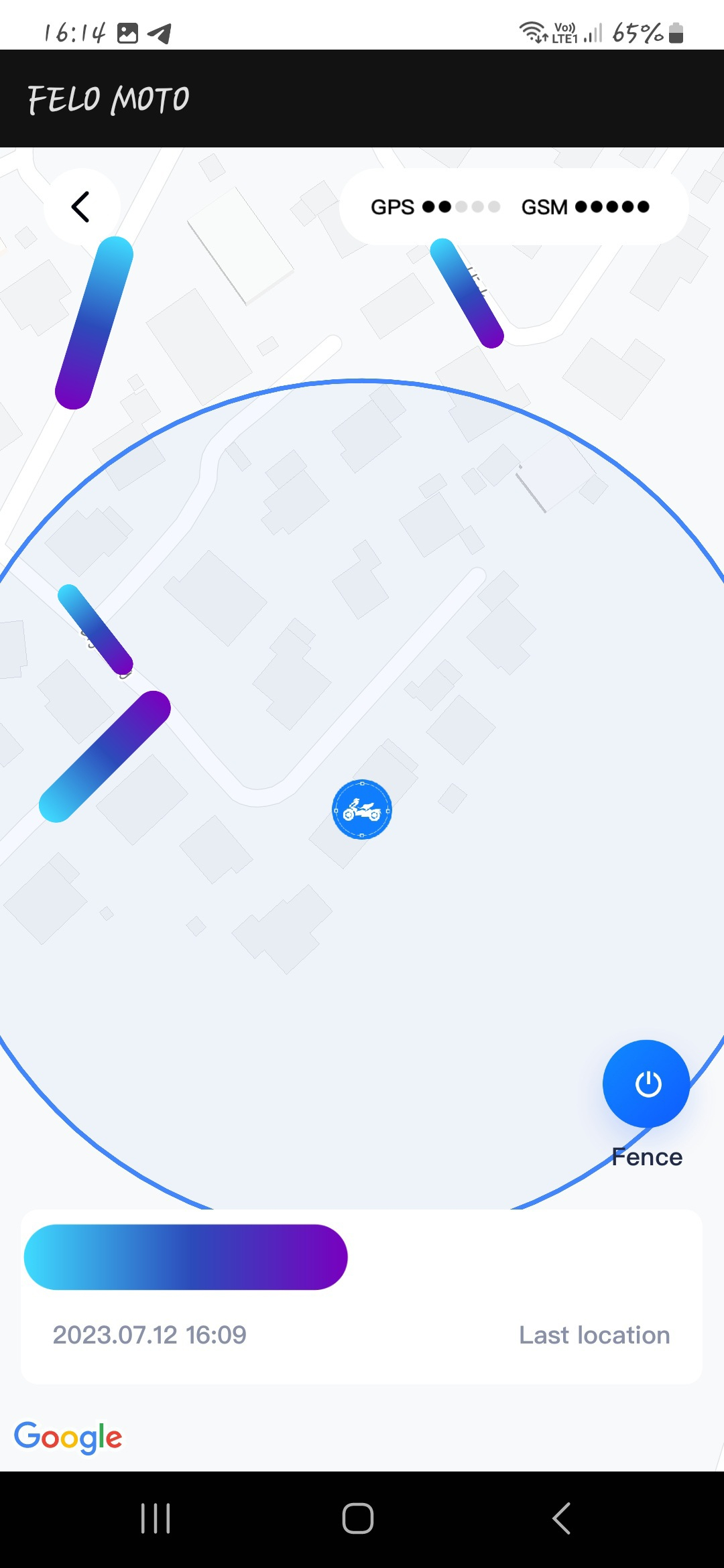This screenshot has height=1568, width=724.
Task: Open the recent apps view
Action: (156, 1518)
